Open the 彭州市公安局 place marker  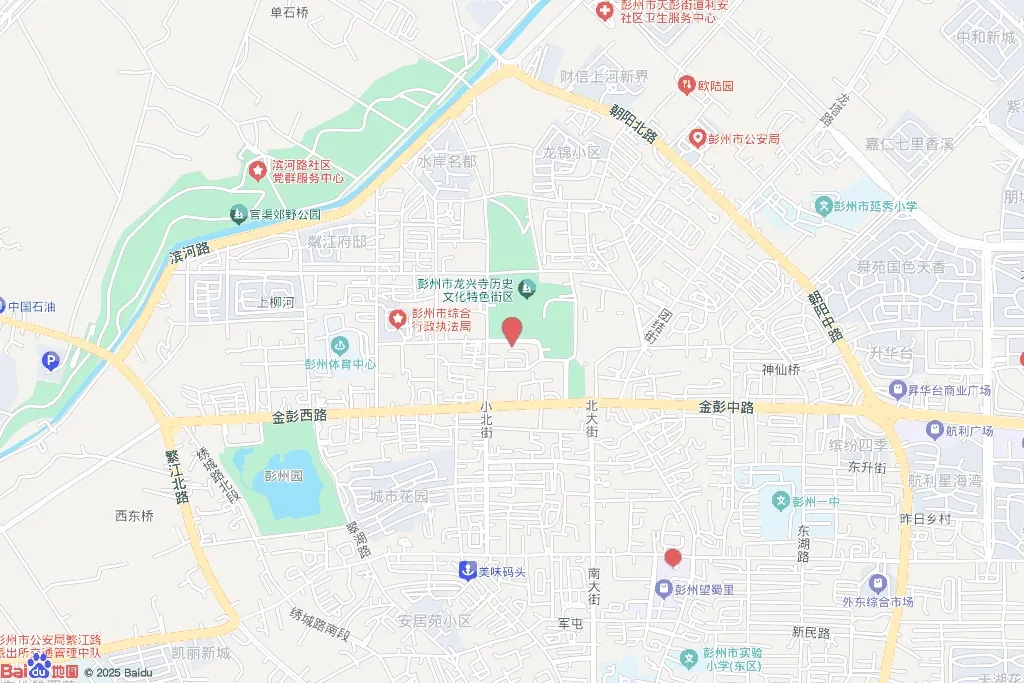[697, 138]
